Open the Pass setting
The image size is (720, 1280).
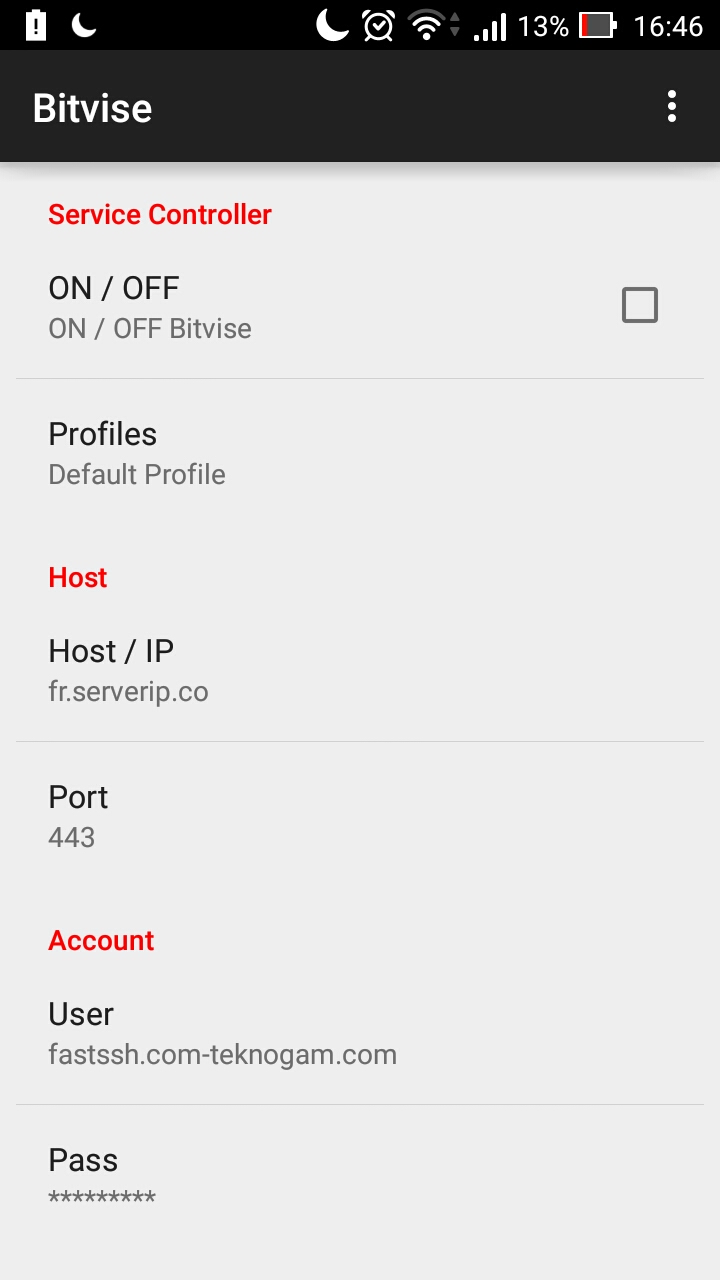tap(360, 1178)
